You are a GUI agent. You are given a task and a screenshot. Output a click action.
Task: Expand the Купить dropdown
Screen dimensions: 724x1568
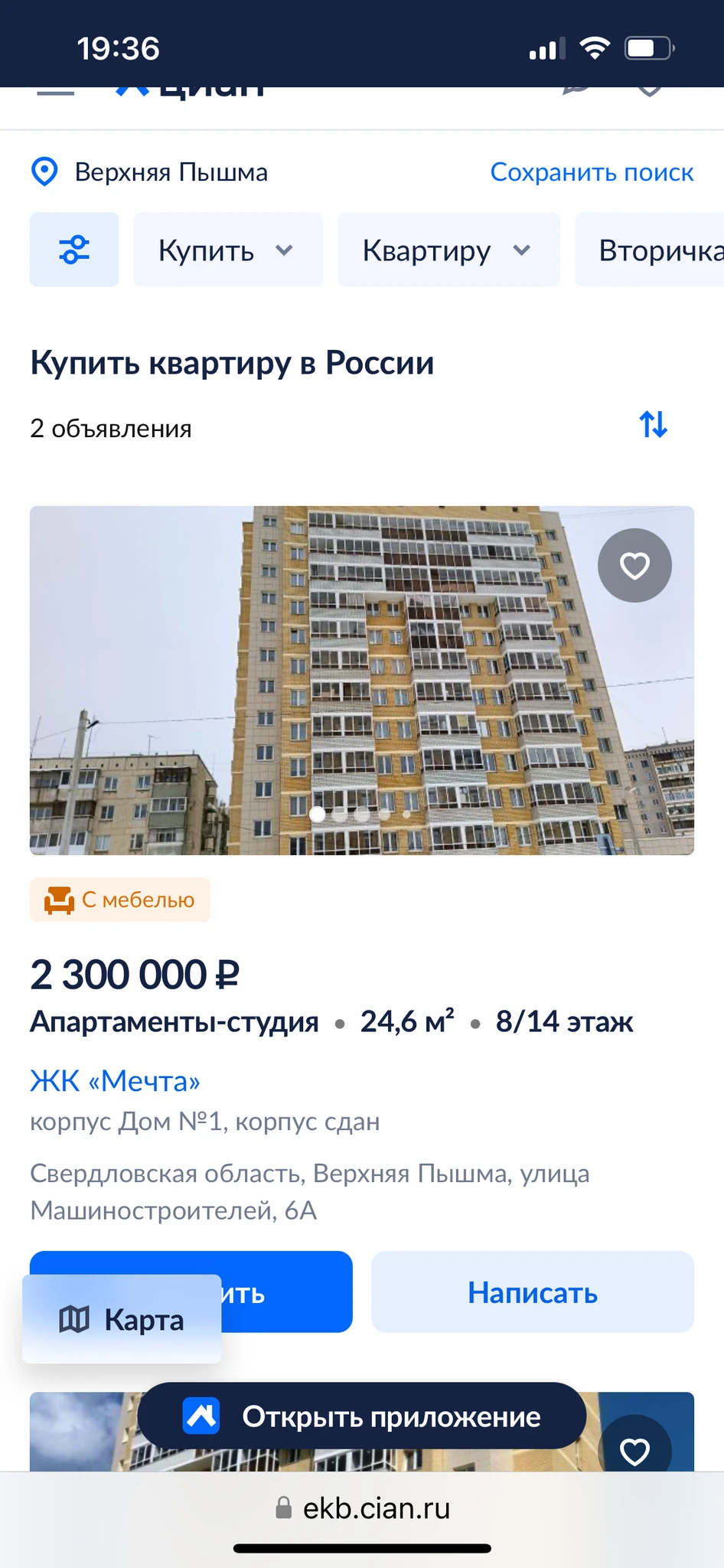pos(227,250)
